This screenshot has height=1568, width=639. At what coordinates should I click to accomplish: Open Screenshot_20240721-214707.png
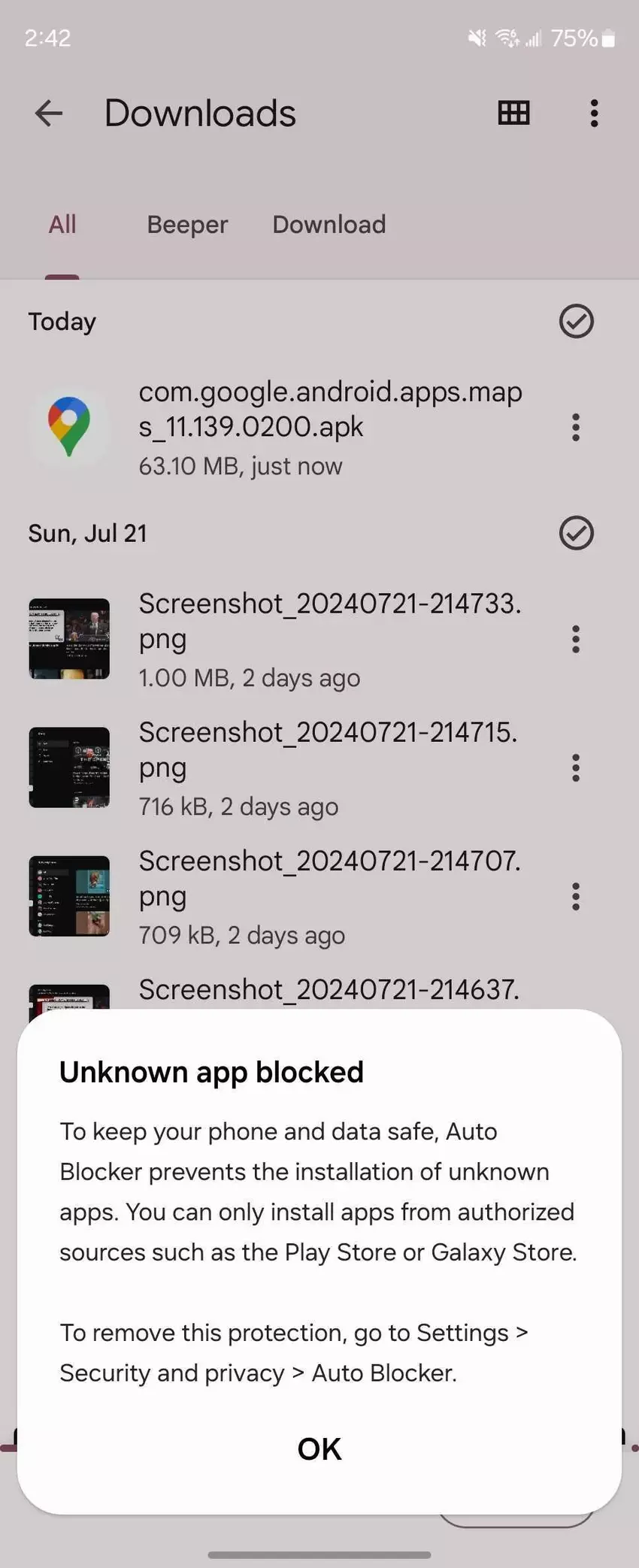pos(329,896)
